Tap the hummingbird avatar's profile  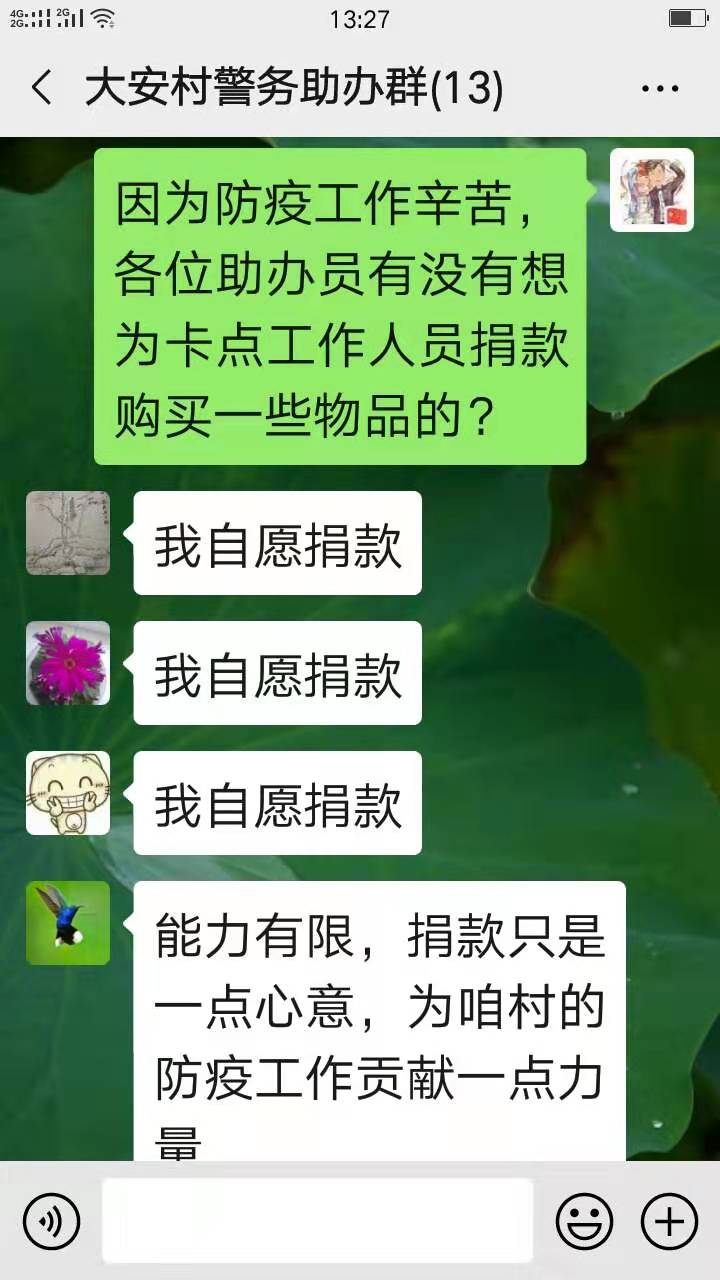point(68,923)
